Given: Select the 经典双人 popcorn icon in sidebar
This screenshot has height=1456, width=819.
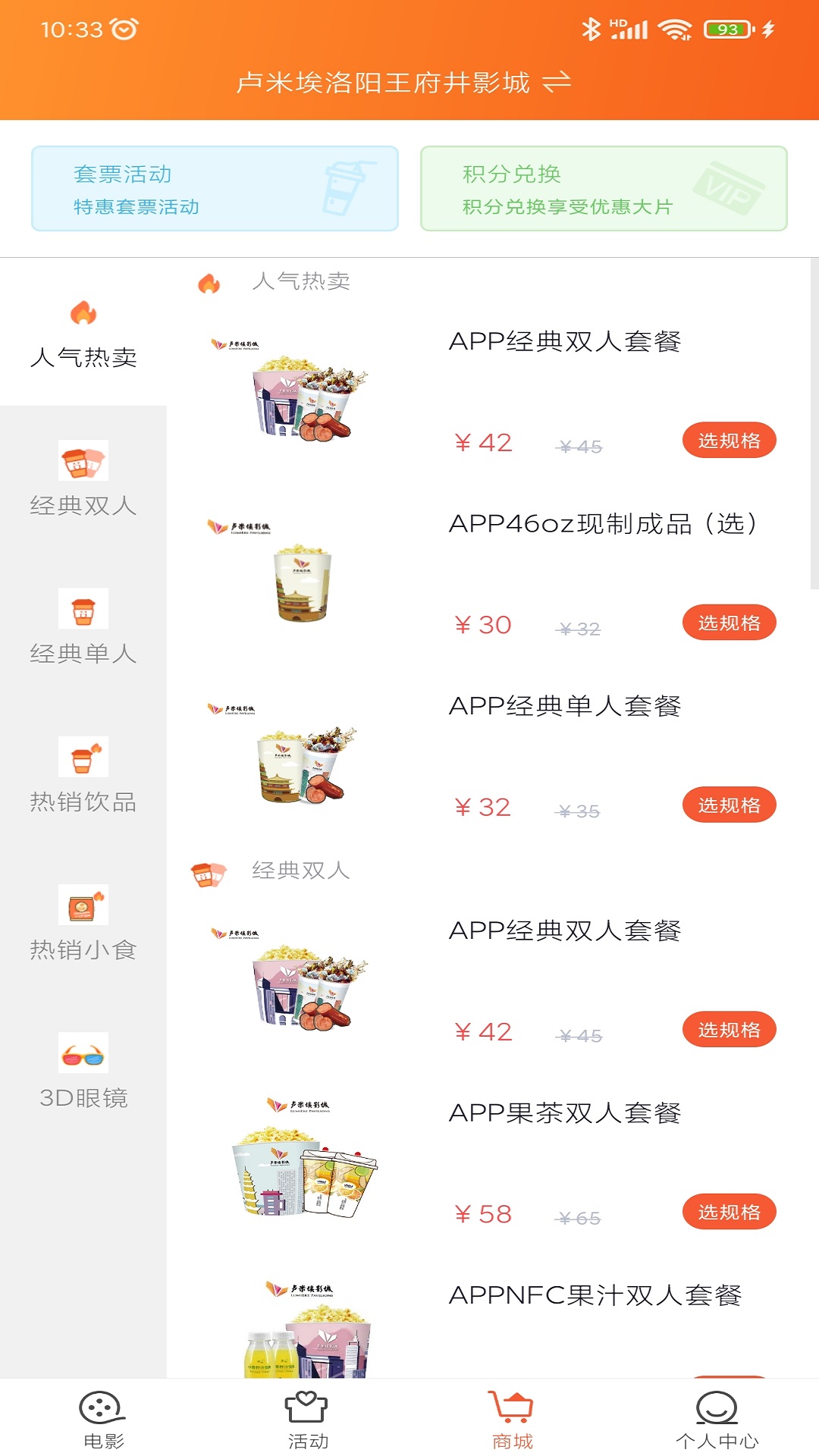Looking at the screenshot, I should click(83, 461).
